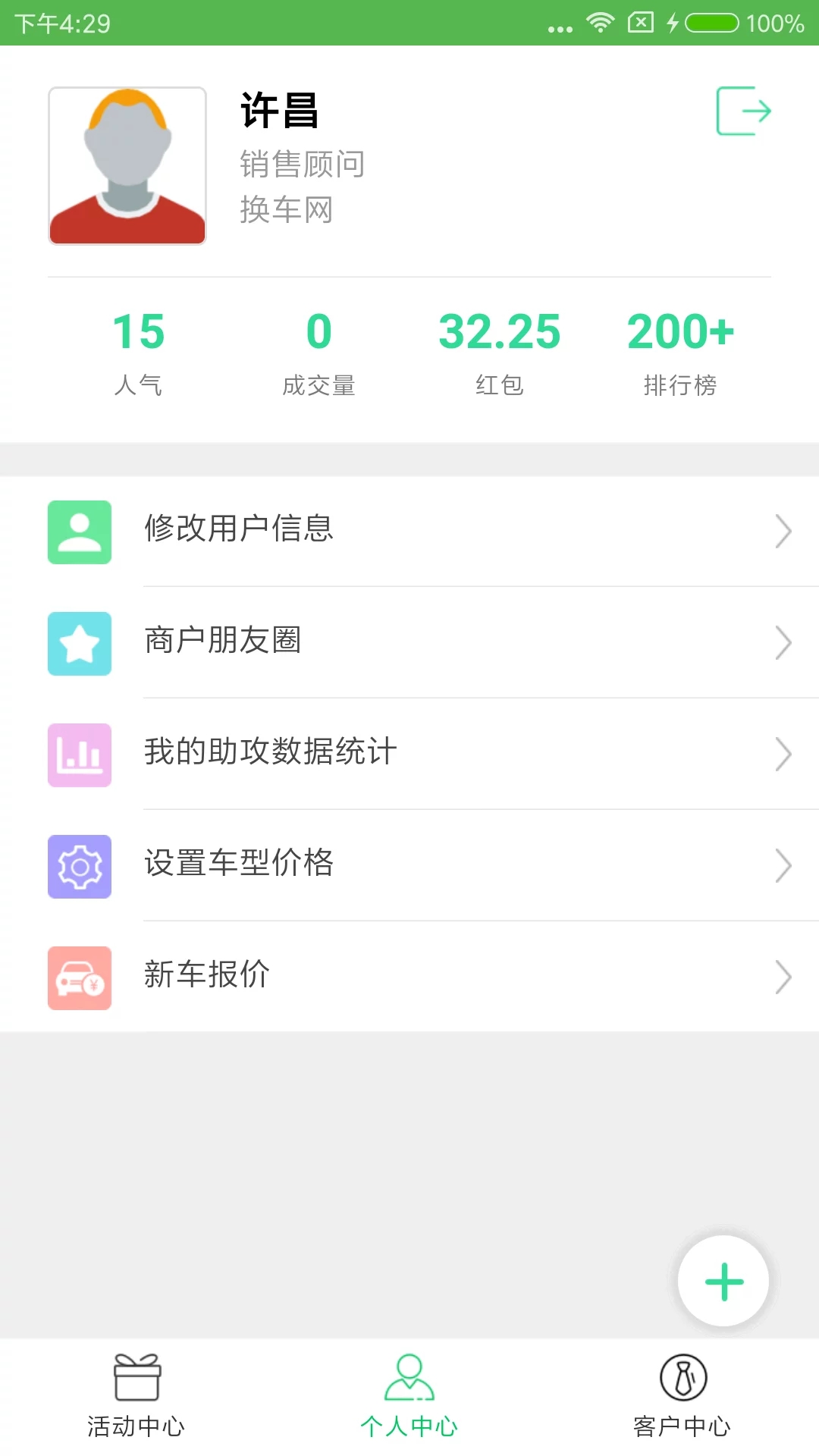Open the profile avatar picture
This screenshot has height=1456, width=819.
[x=127, y=166]
